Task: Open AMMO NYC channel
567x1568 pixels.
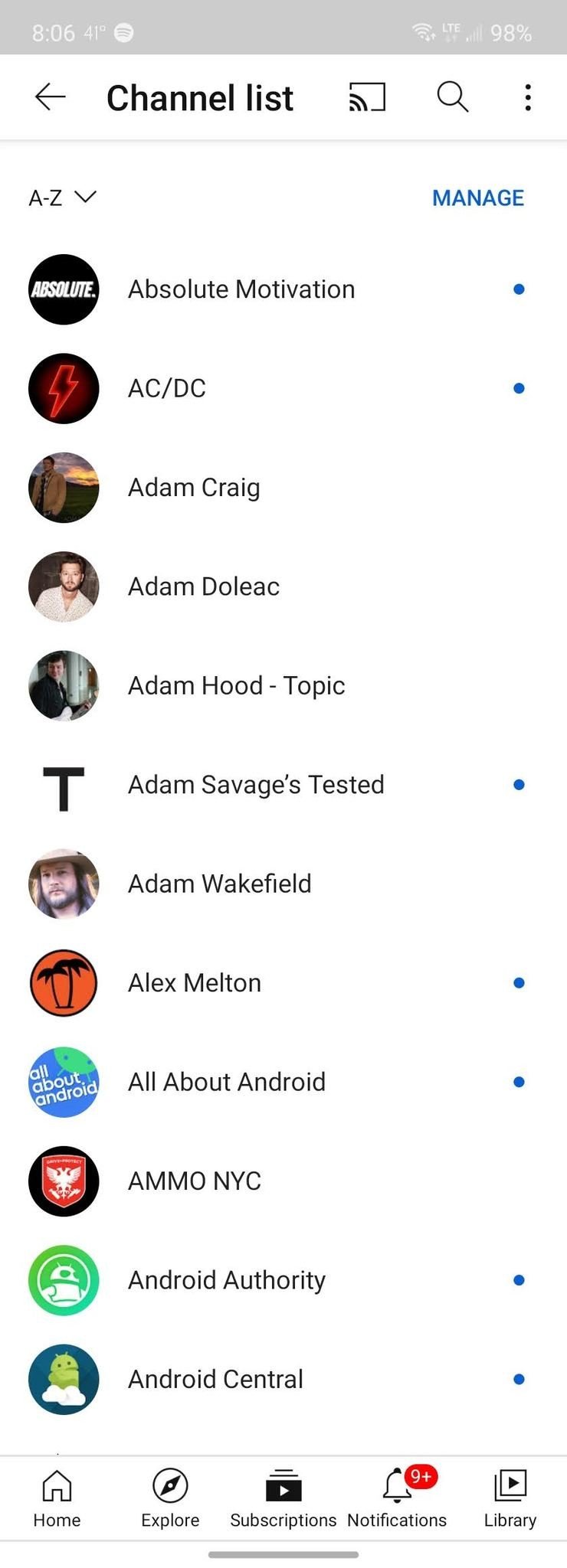Action: pos(195,1181)
